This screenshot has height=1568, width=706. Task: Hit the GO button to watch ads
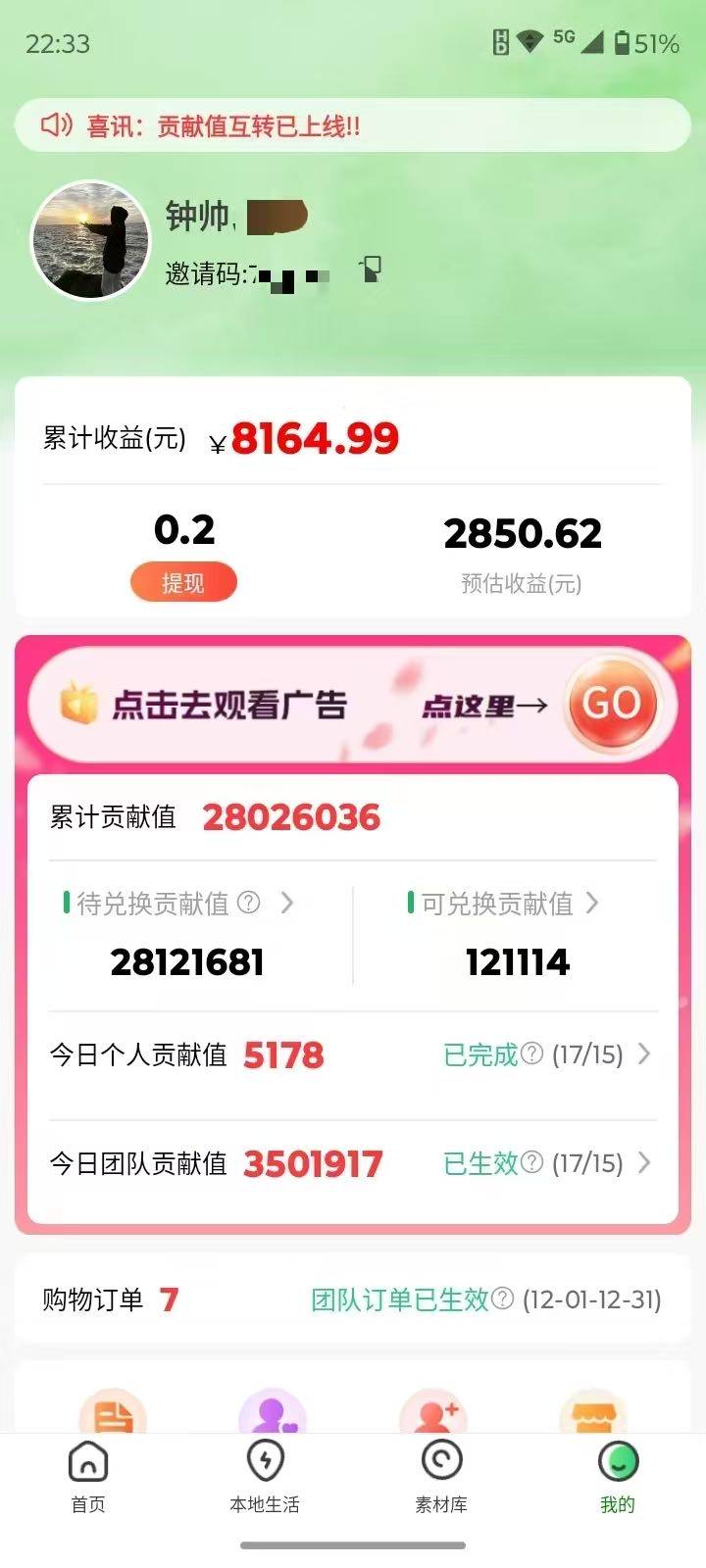(612, 703)
